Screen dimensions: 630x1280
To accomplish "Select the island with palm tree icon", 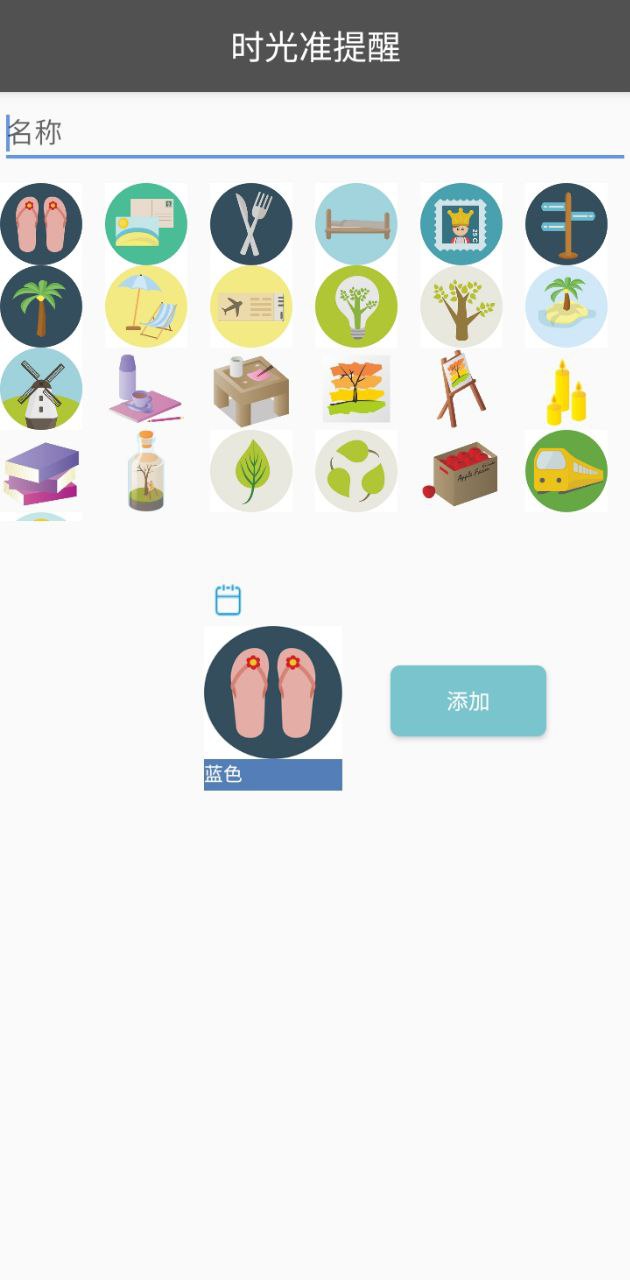I will tap(566, 306).
